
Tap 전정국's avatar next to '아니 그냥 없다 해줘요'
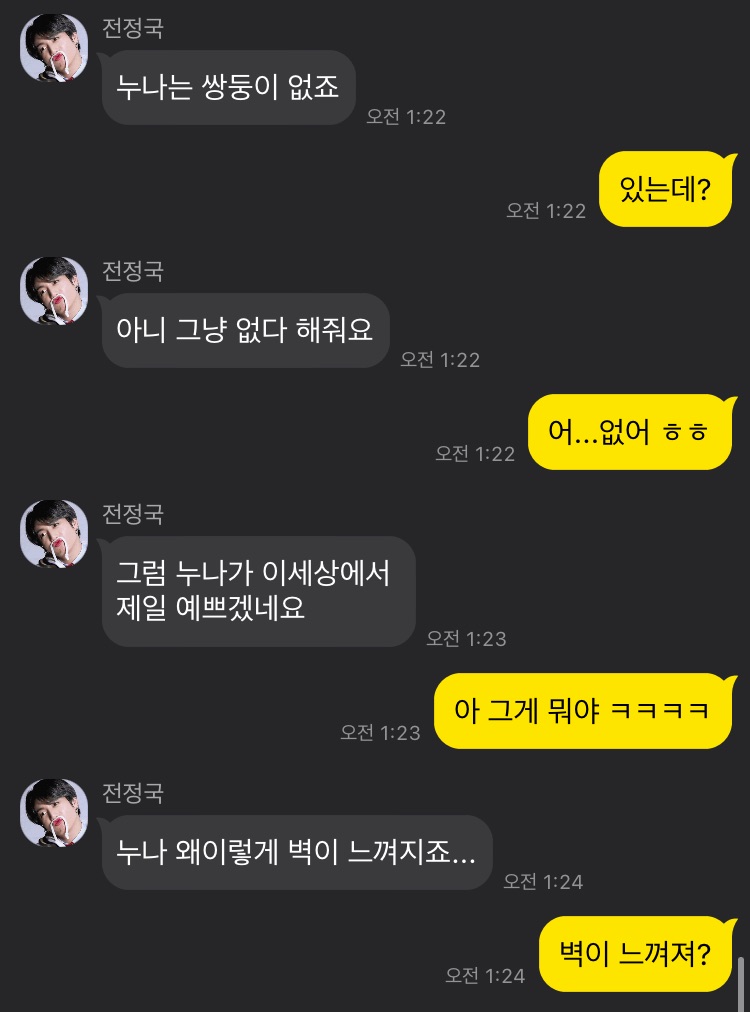coord(54,291)
